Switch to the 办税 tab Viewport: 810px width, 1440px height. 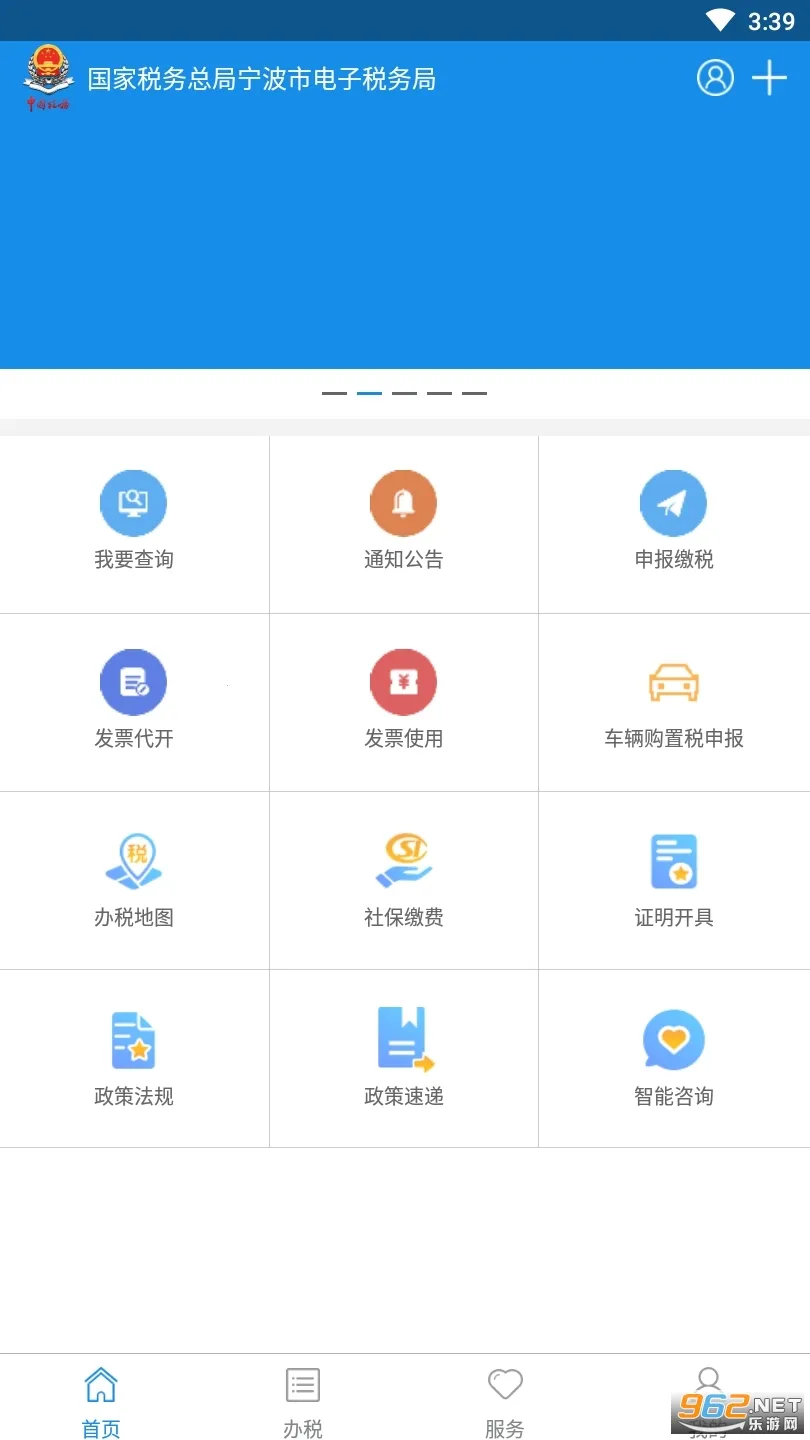click(x=303, y=1400)
